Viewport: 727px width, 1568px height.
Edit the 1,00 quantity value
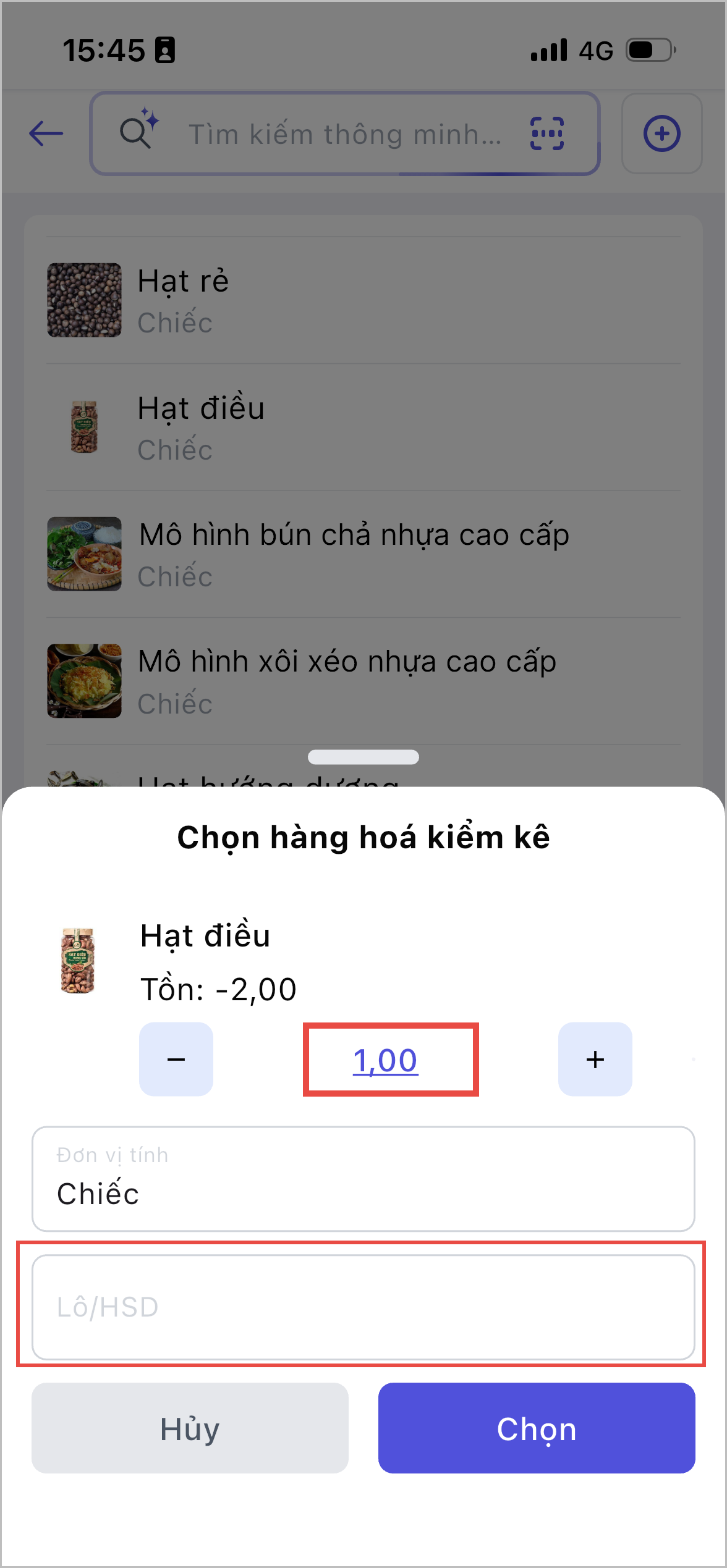[385, 1060]
